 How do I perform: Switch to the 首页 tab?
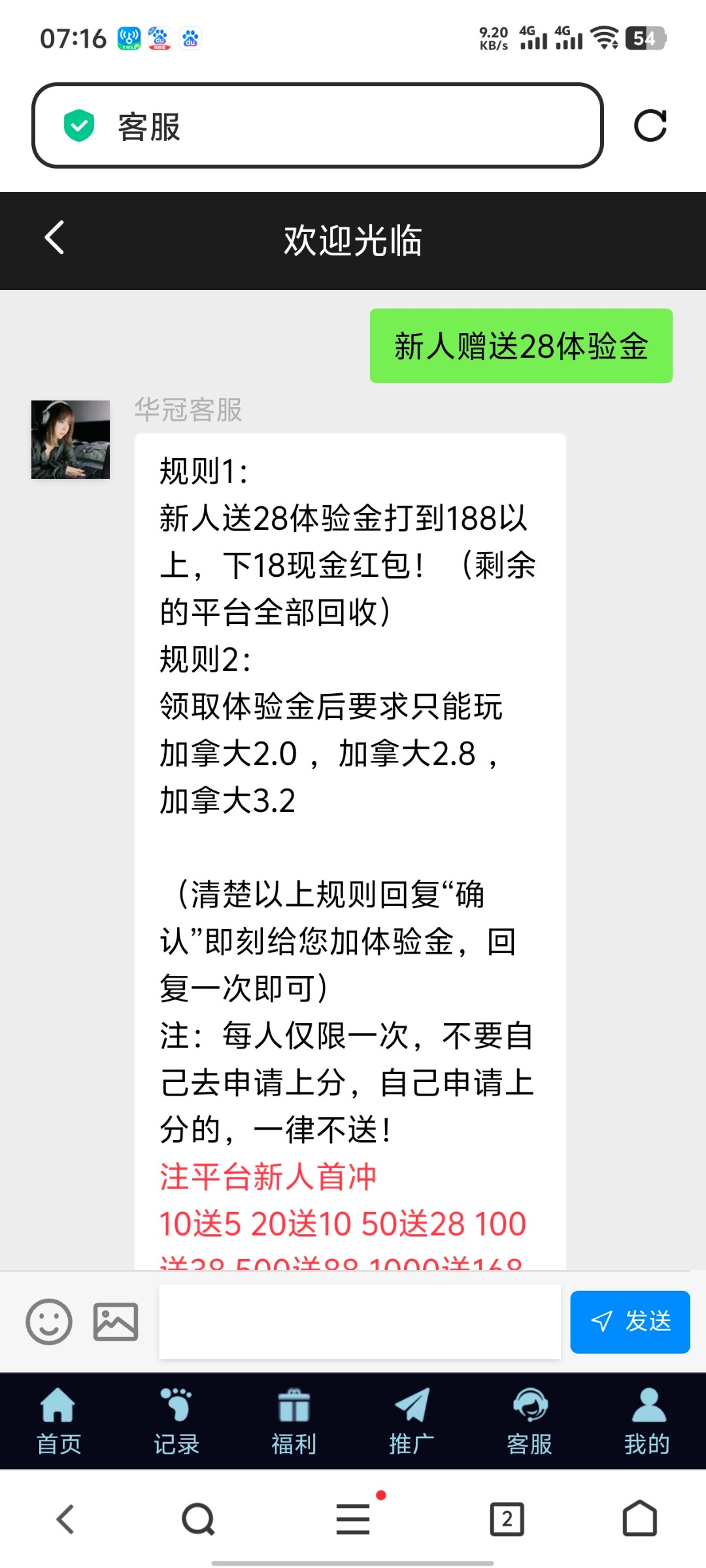(59, 1421)
